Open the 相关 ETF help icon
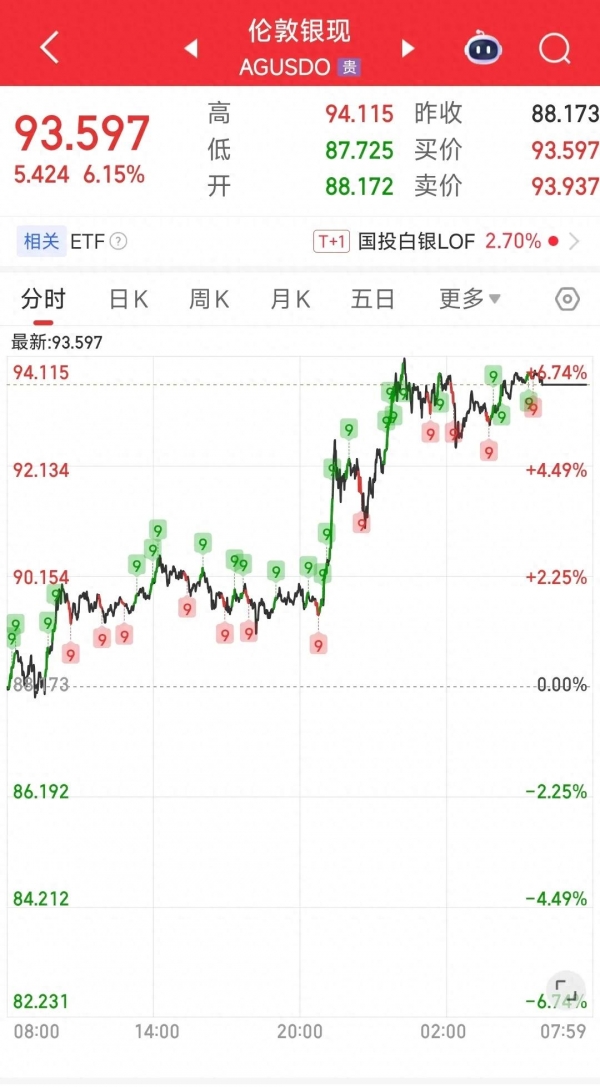 click(x=118, y=241)
